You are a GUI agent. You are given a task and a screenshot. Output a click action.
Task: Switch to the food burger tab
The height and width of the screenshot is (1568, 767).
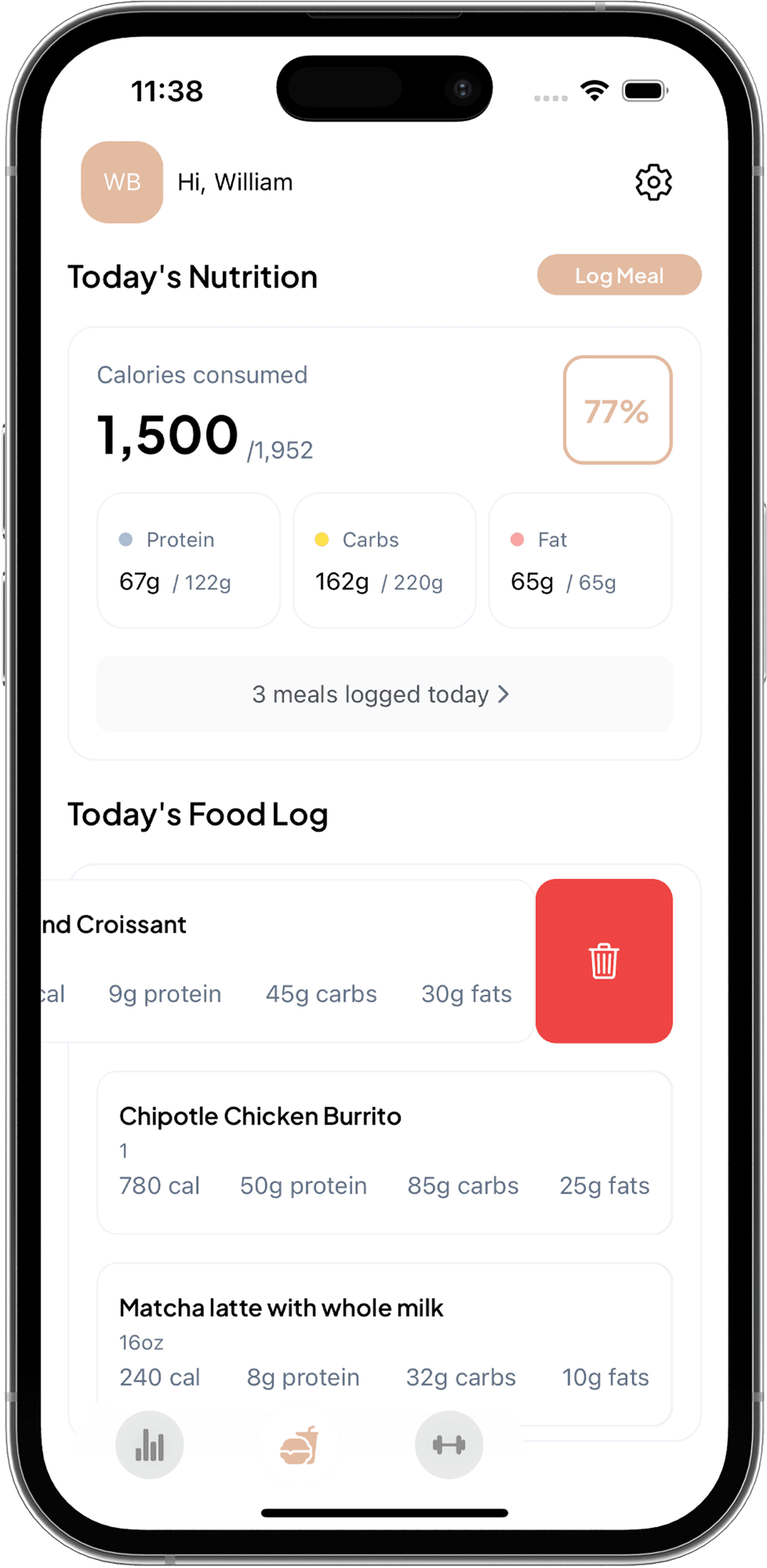pyautogui.click(x=299, y=1445)
